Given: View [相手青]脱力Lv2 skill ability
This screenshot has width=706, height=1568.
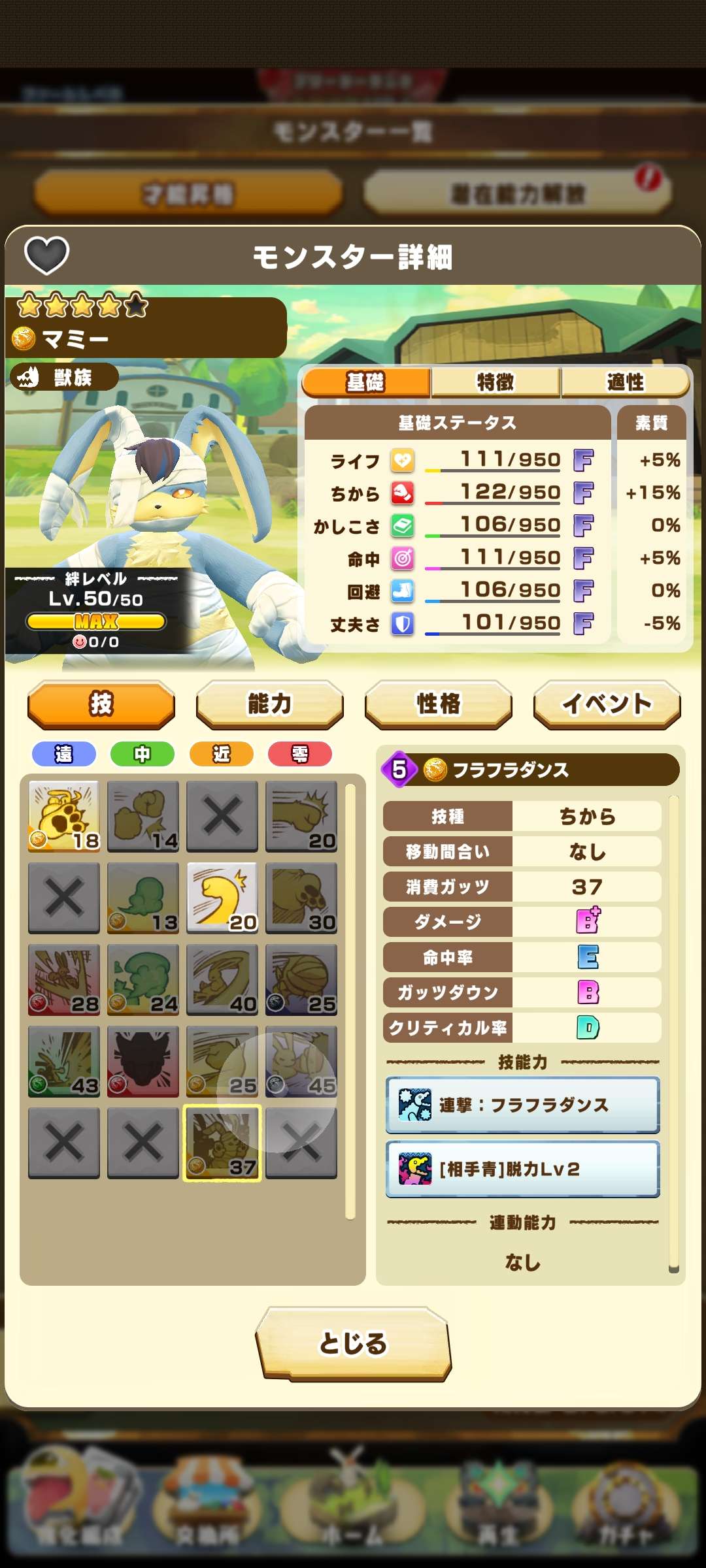Looking at the screenshot, I should coord(522,1169).
